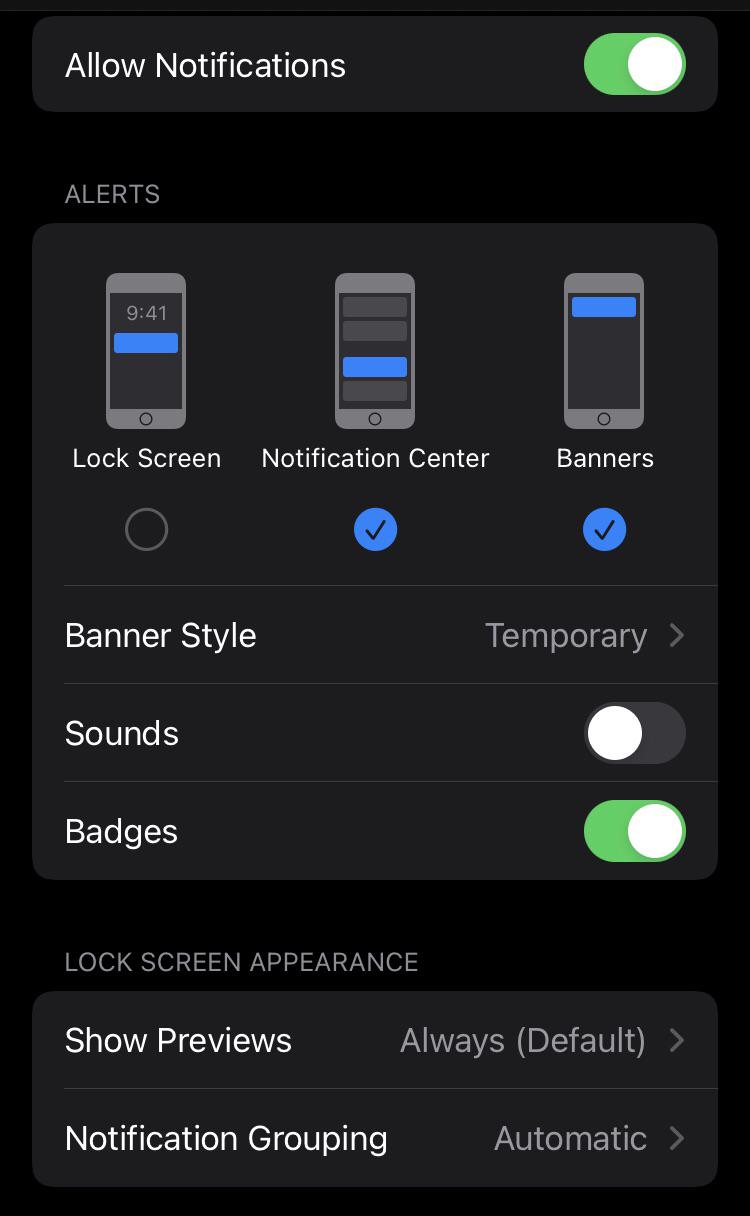Turn off the Badges switch
This screenshot has width=750, height=1216.
(x=635, y=830)
